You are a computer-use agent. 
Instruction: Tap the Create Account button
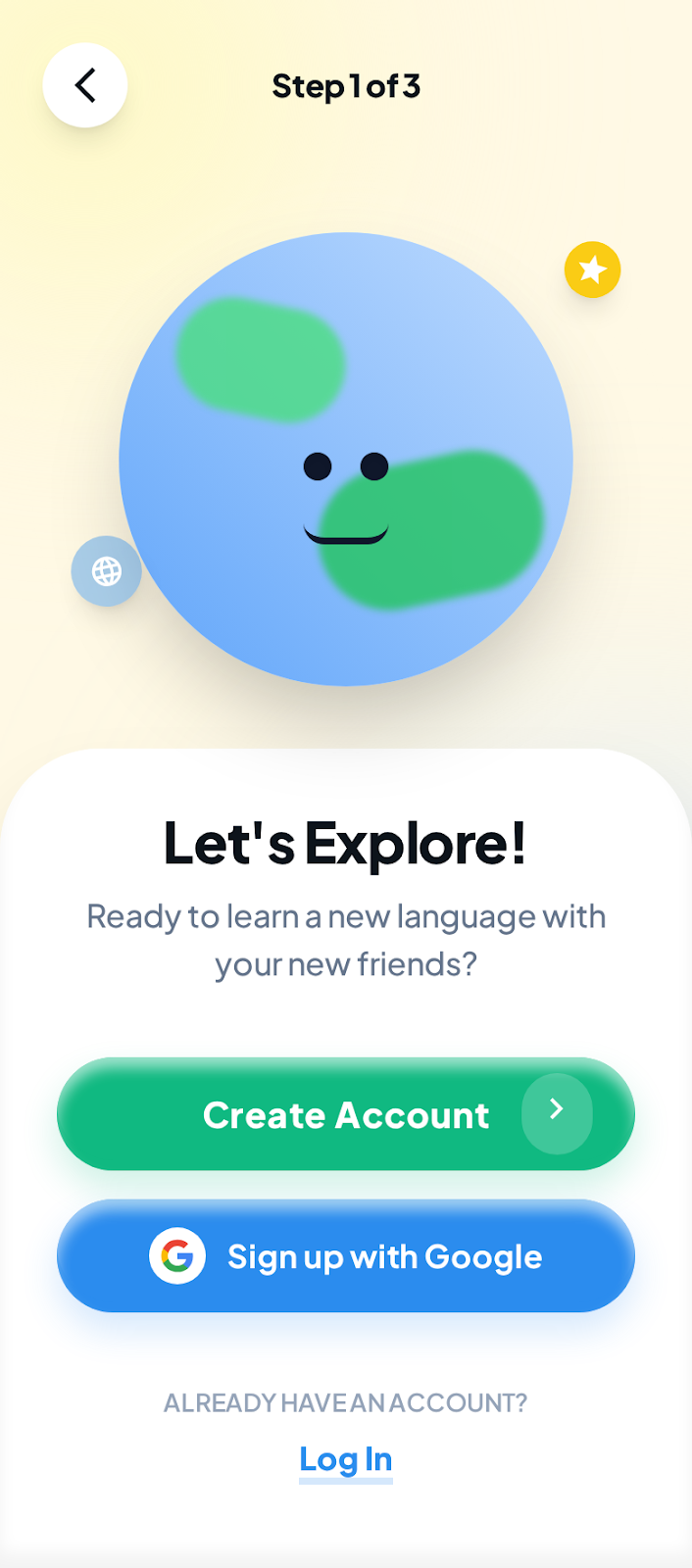pyautogui.click(x=345, y=1114)
